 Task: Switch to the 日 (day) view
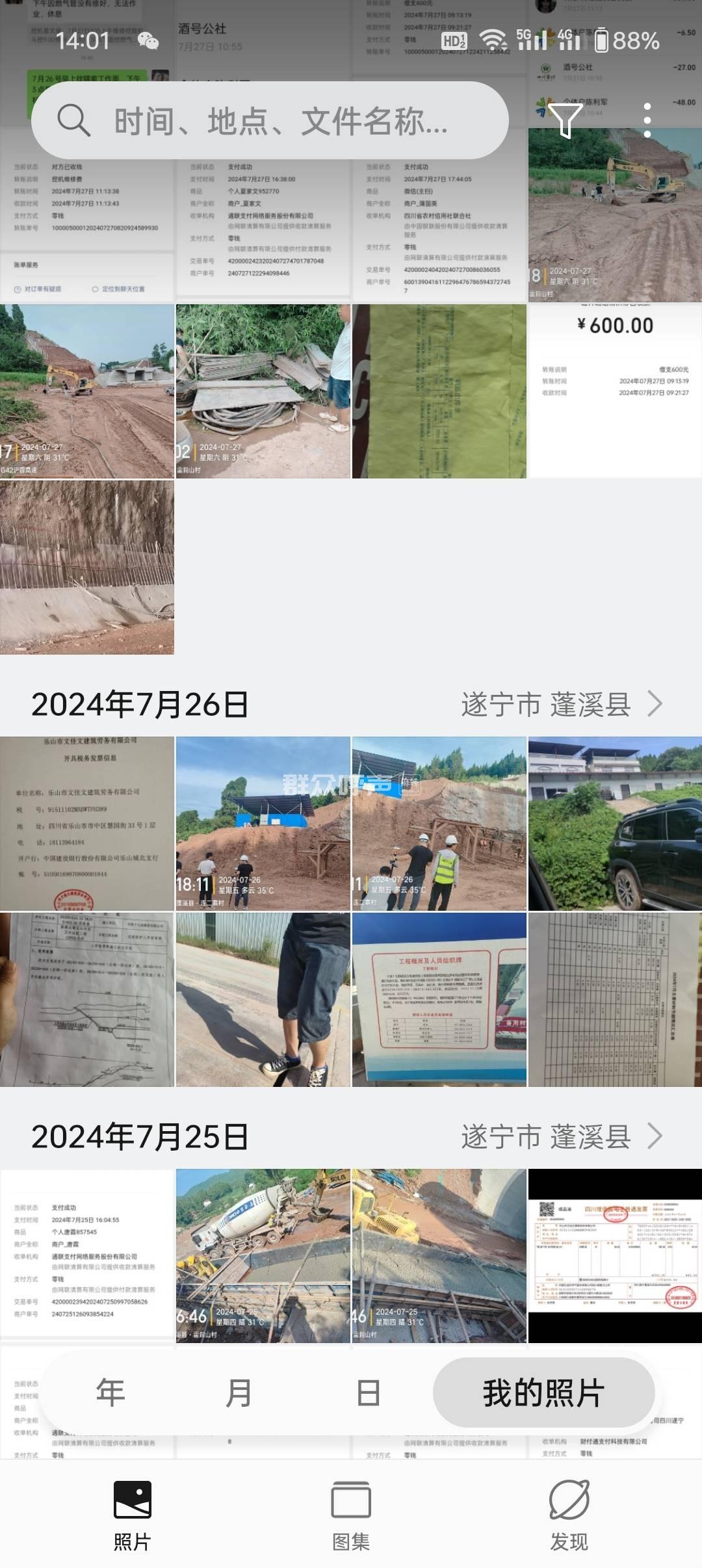point(368,1392)
